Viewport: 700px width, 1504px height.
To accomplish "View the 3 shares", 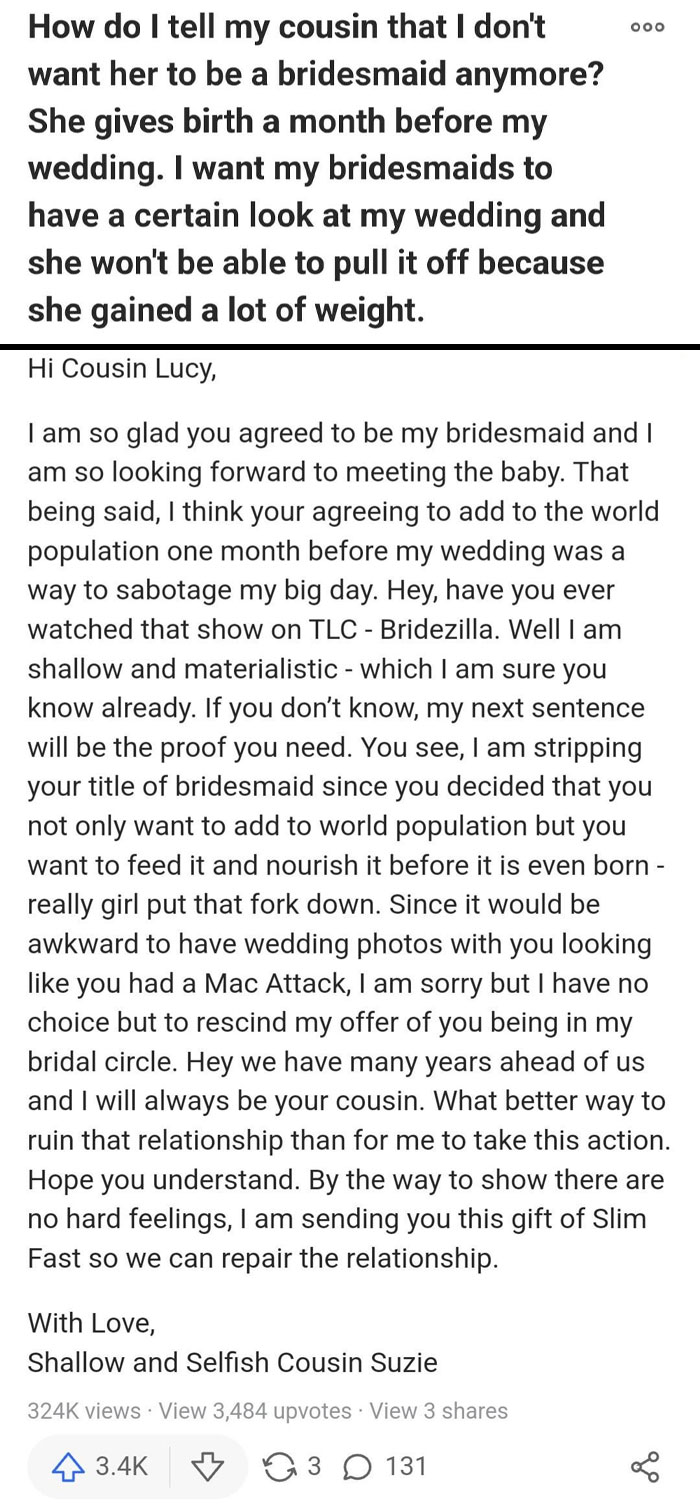I will pyautogui.click(x=439, y=1410).
